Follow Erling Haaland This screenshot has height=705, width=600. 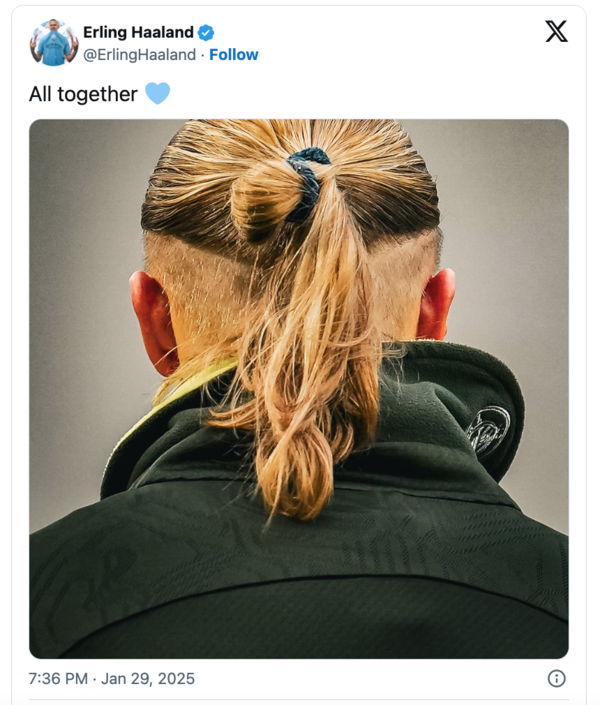point(234,55)
